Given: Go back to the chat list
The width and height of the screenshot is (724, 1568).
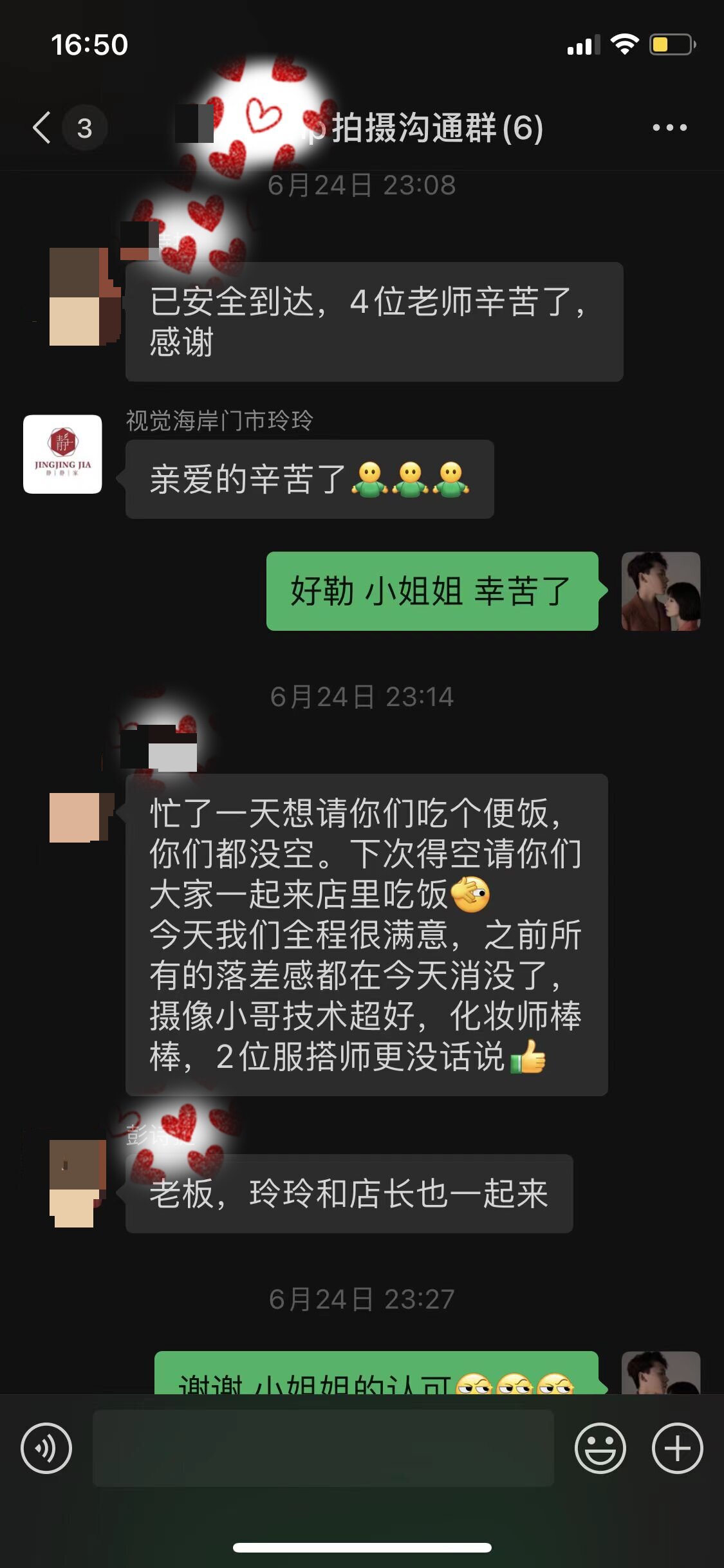Looking at the screenshot, I should click(x=42, y=127).
